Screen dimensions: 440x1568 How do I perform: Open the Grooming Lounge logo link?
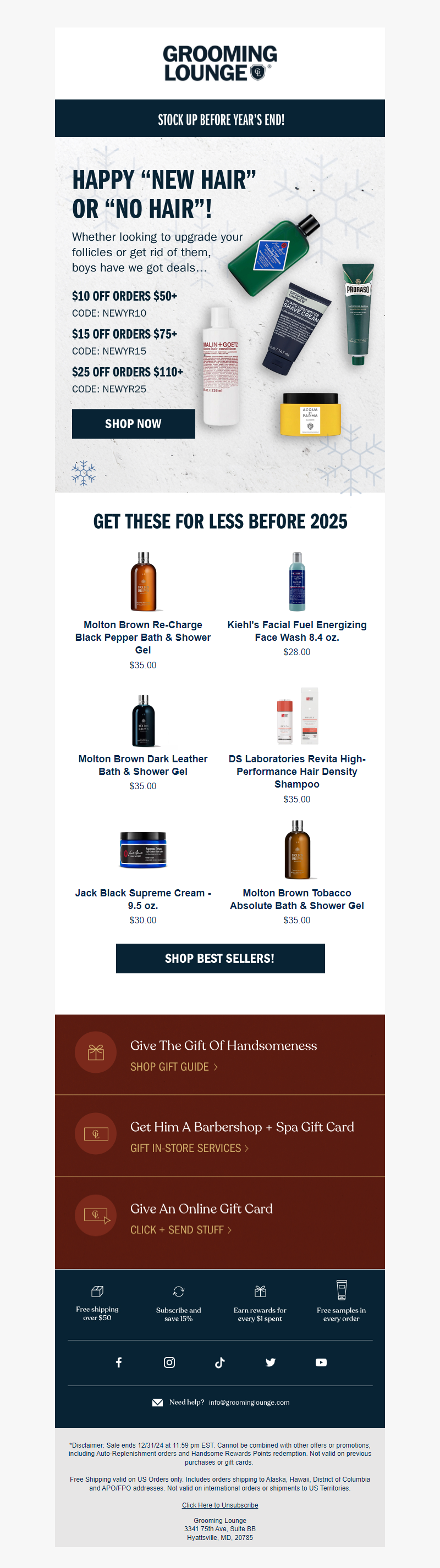point(220,63)
